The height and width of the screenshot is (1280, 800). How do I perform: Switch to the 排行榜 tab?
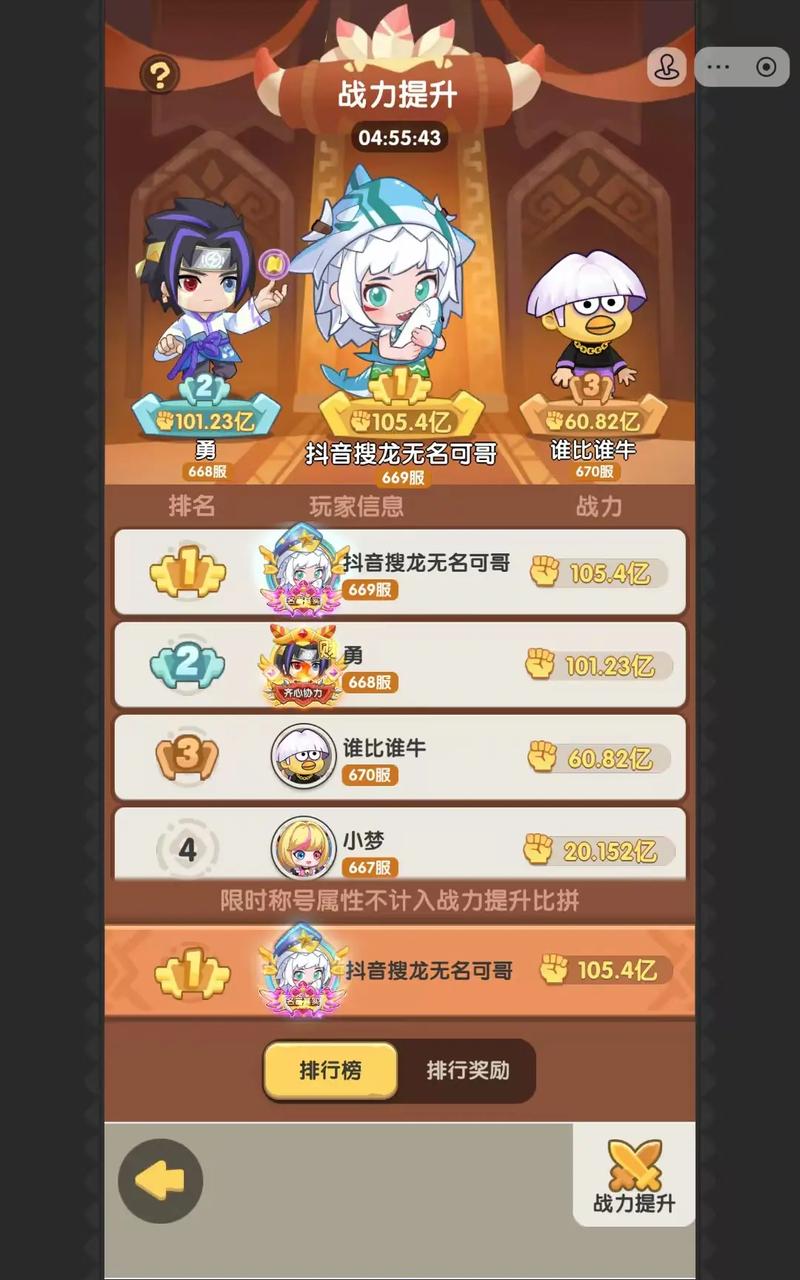tap(330, 1071)
